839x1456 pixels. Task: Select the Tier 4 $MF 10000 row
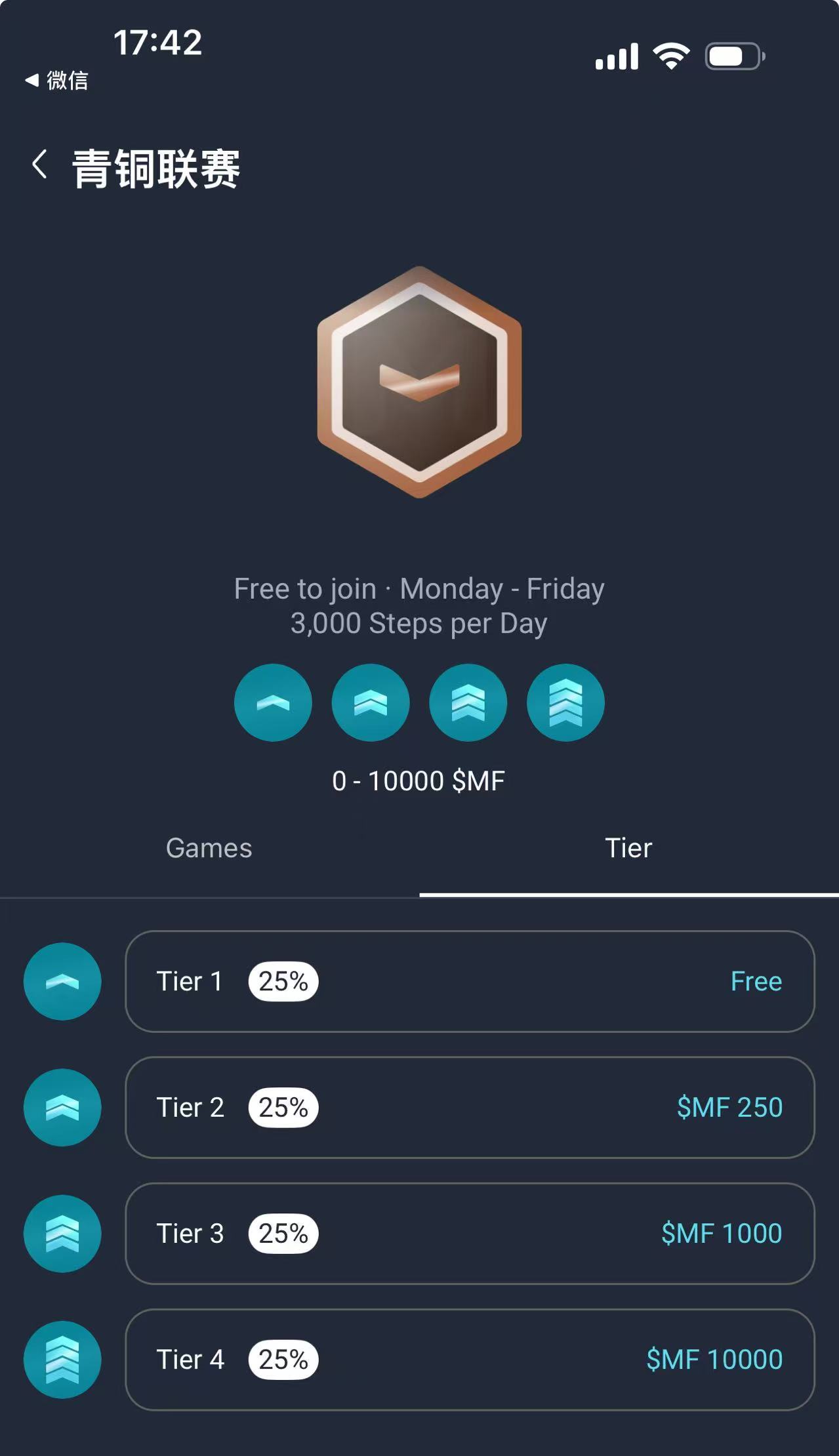(x=469, y=1359)
